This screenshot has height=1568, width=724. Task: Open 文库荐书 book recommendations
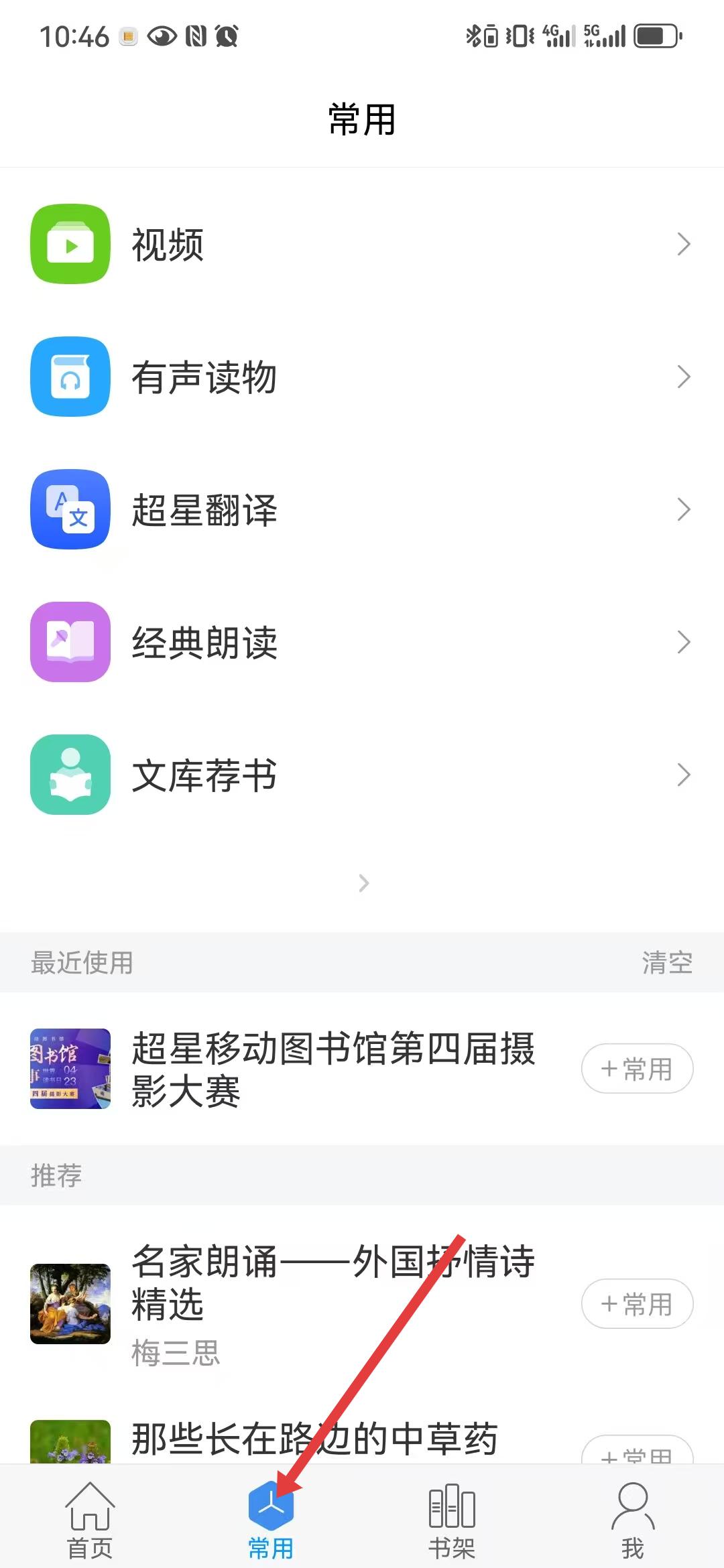pyautogui.click(x=362, y=775)
